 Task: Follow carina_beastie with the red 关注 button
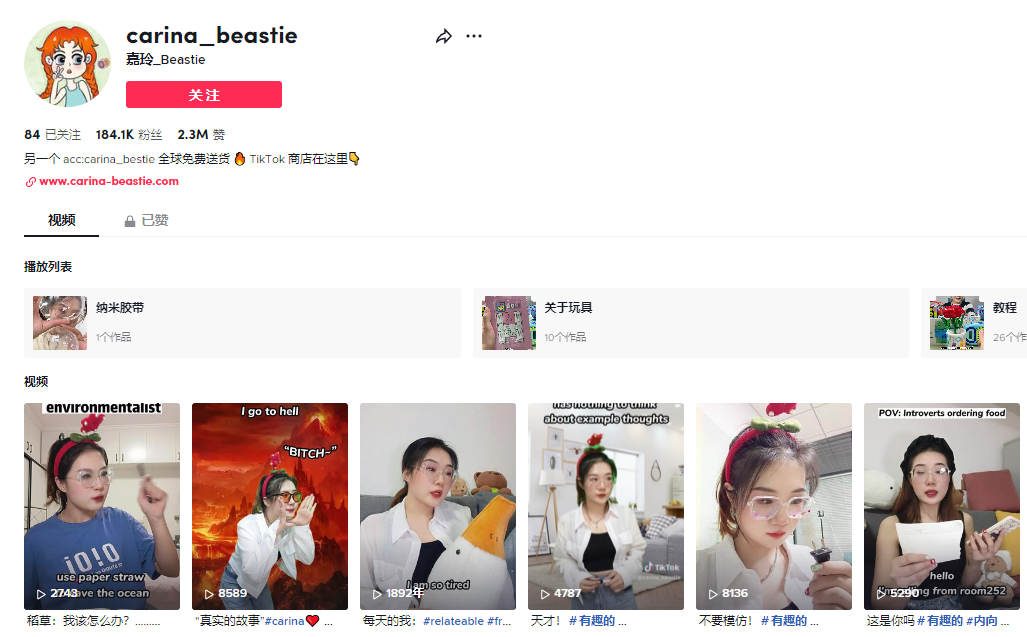(x=204, y=95)
